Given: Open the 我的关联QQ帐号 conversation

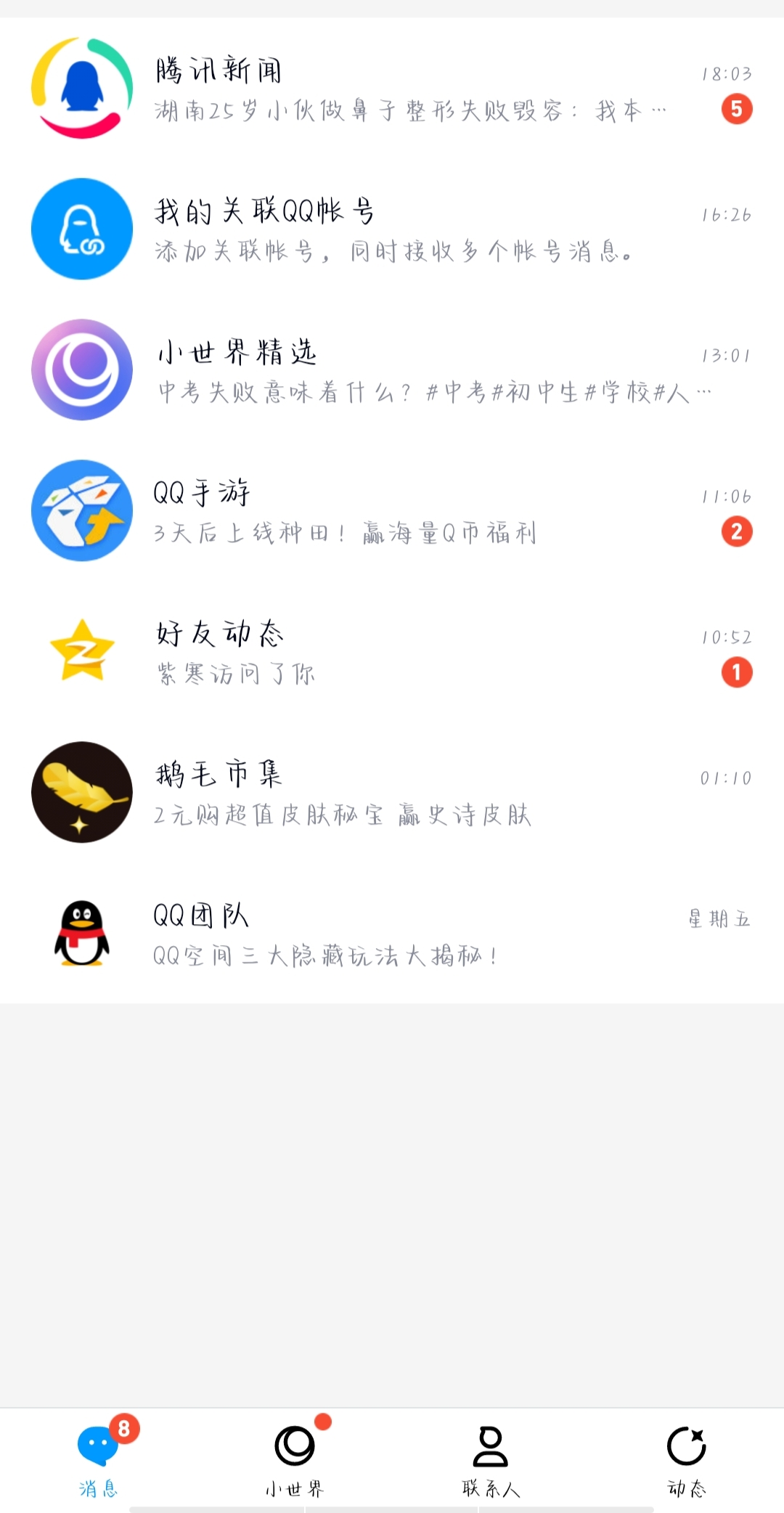Looking at the screenshot, I should click(392, 229).
